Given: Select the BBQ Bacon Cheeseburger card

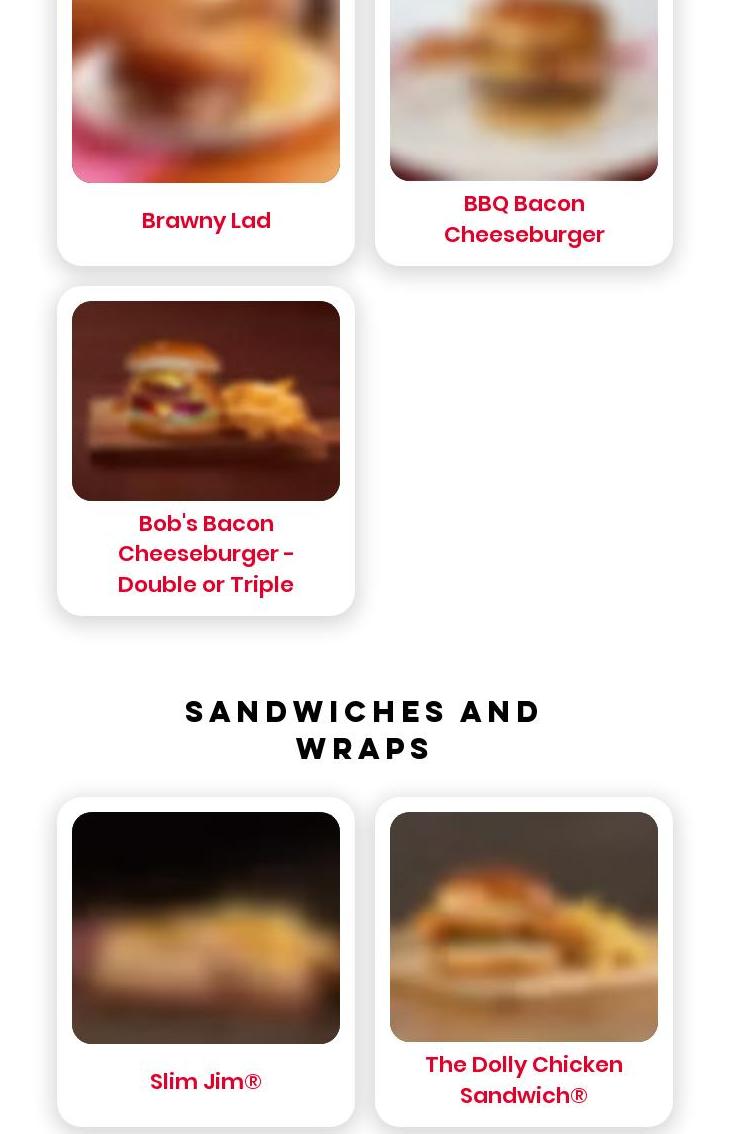Looking at the screenshot, I should 523,218.
